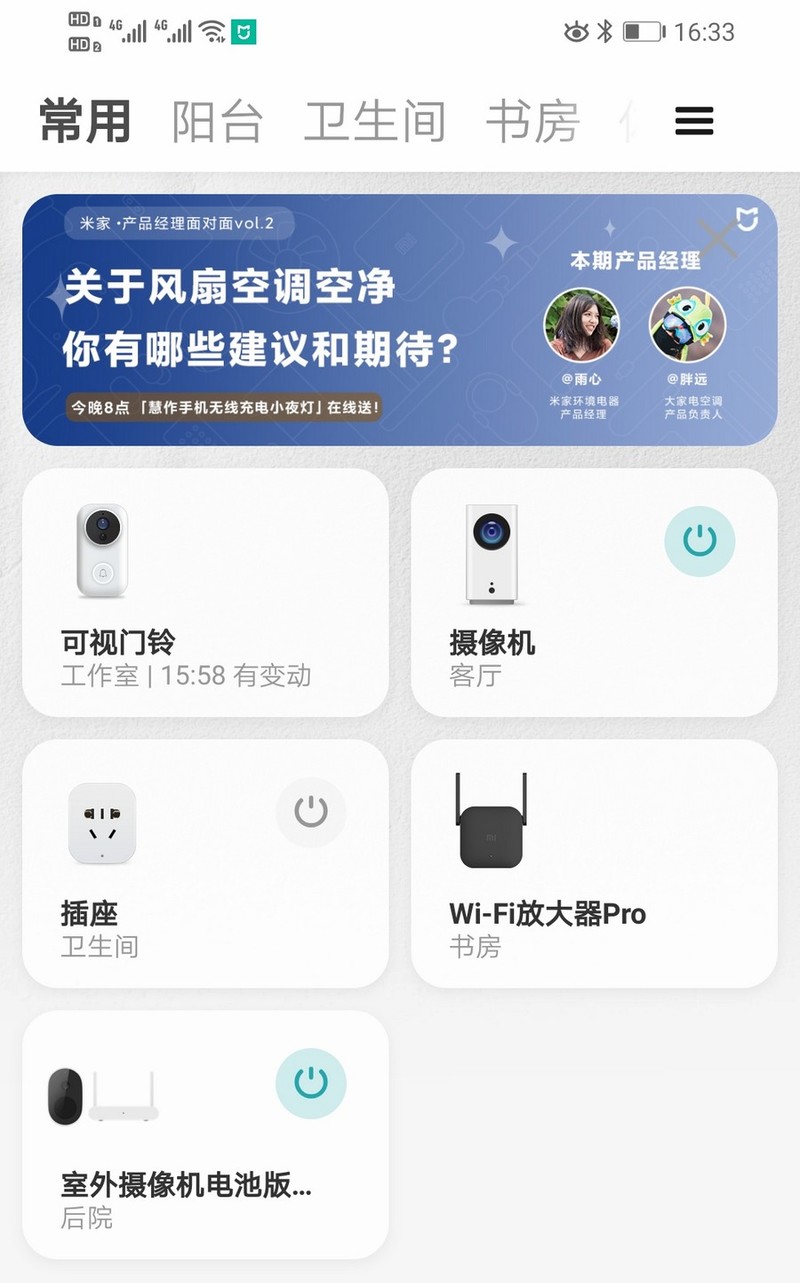Screen dimensions: 800x1283
Task: Open the hamburger menu for room management
Action: 694,120
